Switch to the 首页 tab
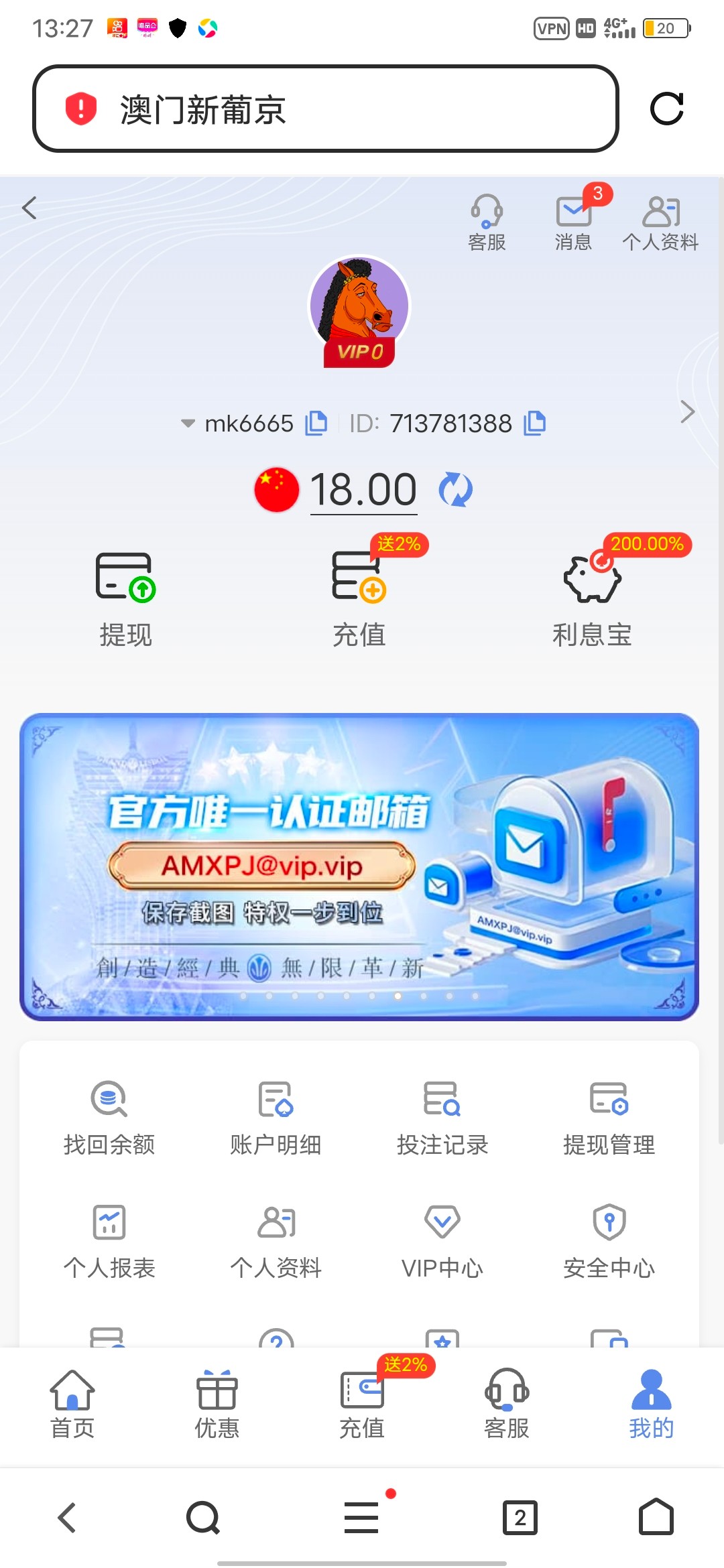Screen dimensions: 724x1568 pos(72,1404)
